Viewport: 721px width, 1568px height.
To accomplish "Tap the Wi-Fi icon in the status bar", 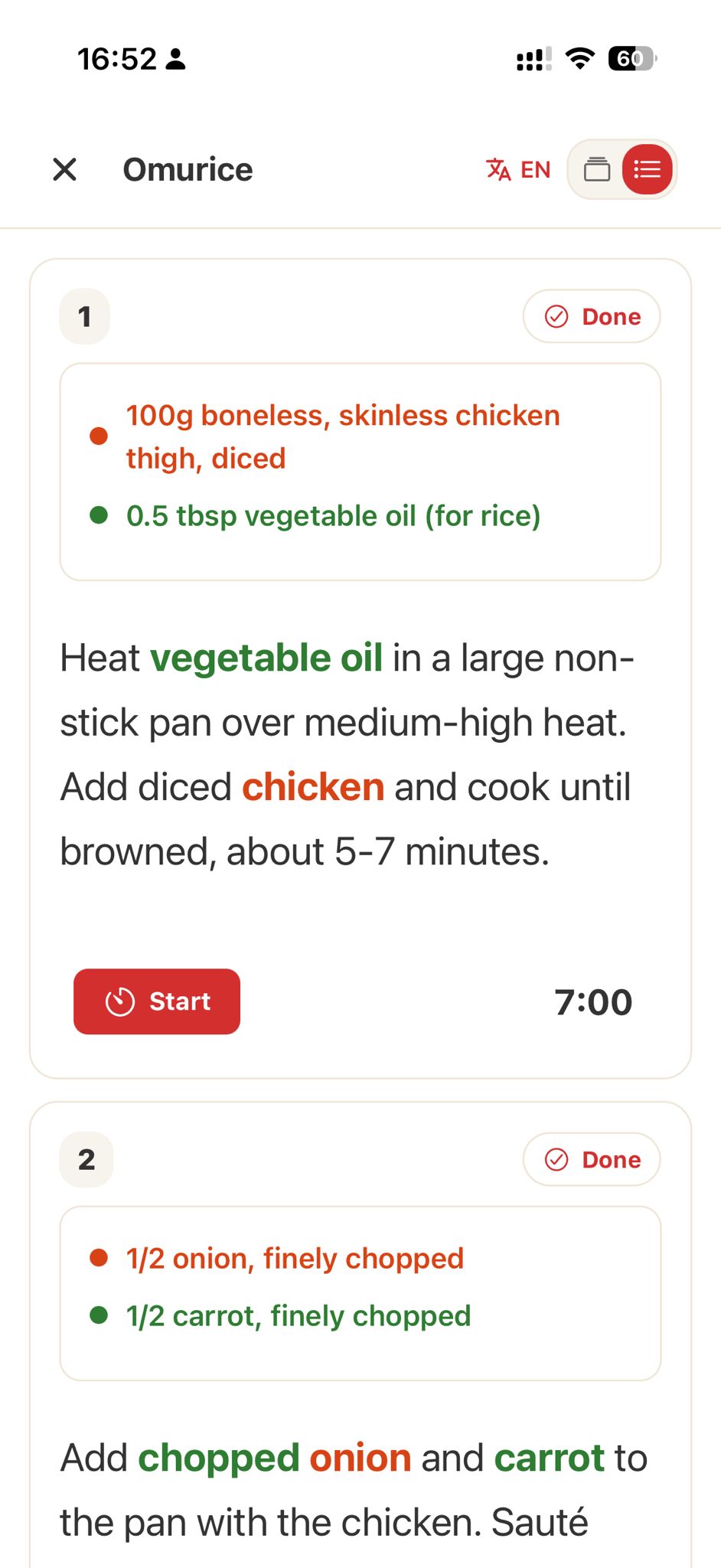I will click(x=579, y=57).
